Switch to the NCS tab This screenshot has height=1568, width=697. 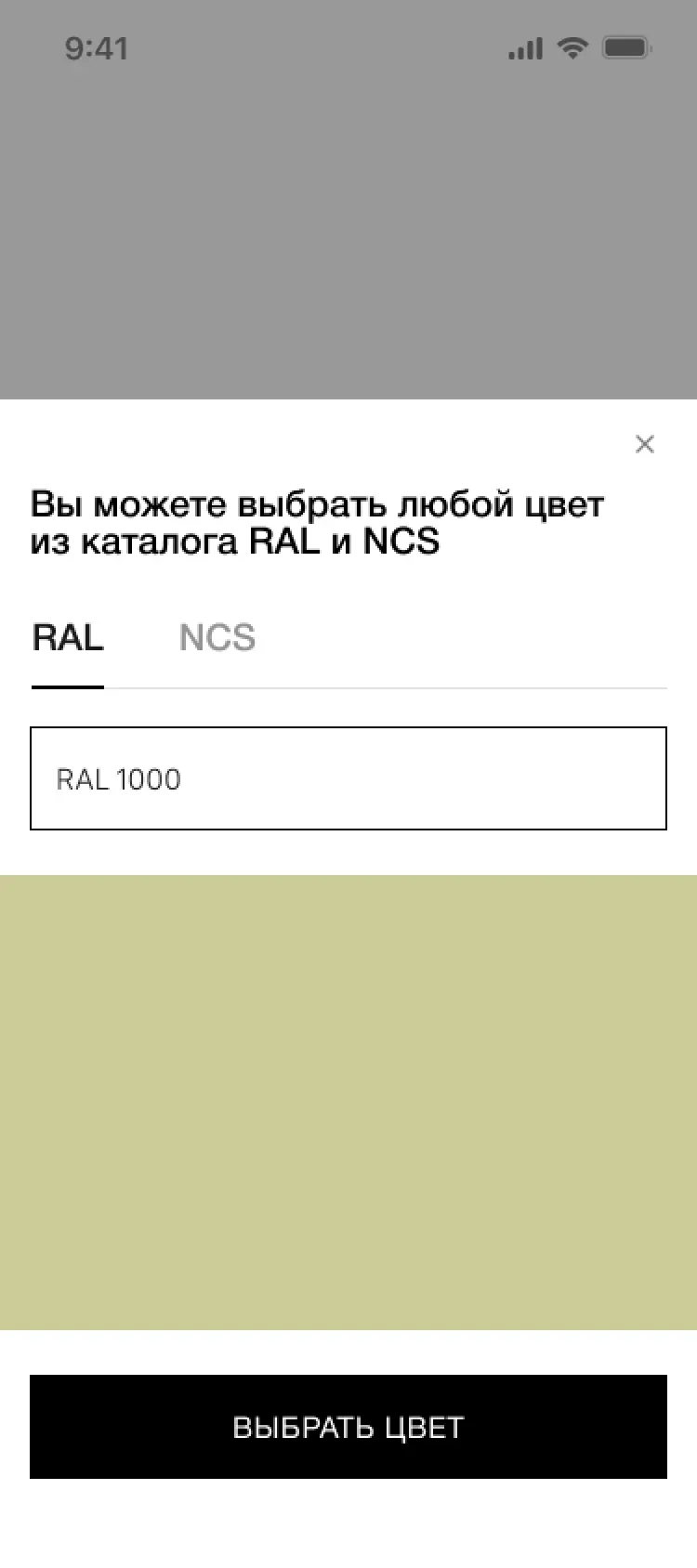[x=217, y=638]
